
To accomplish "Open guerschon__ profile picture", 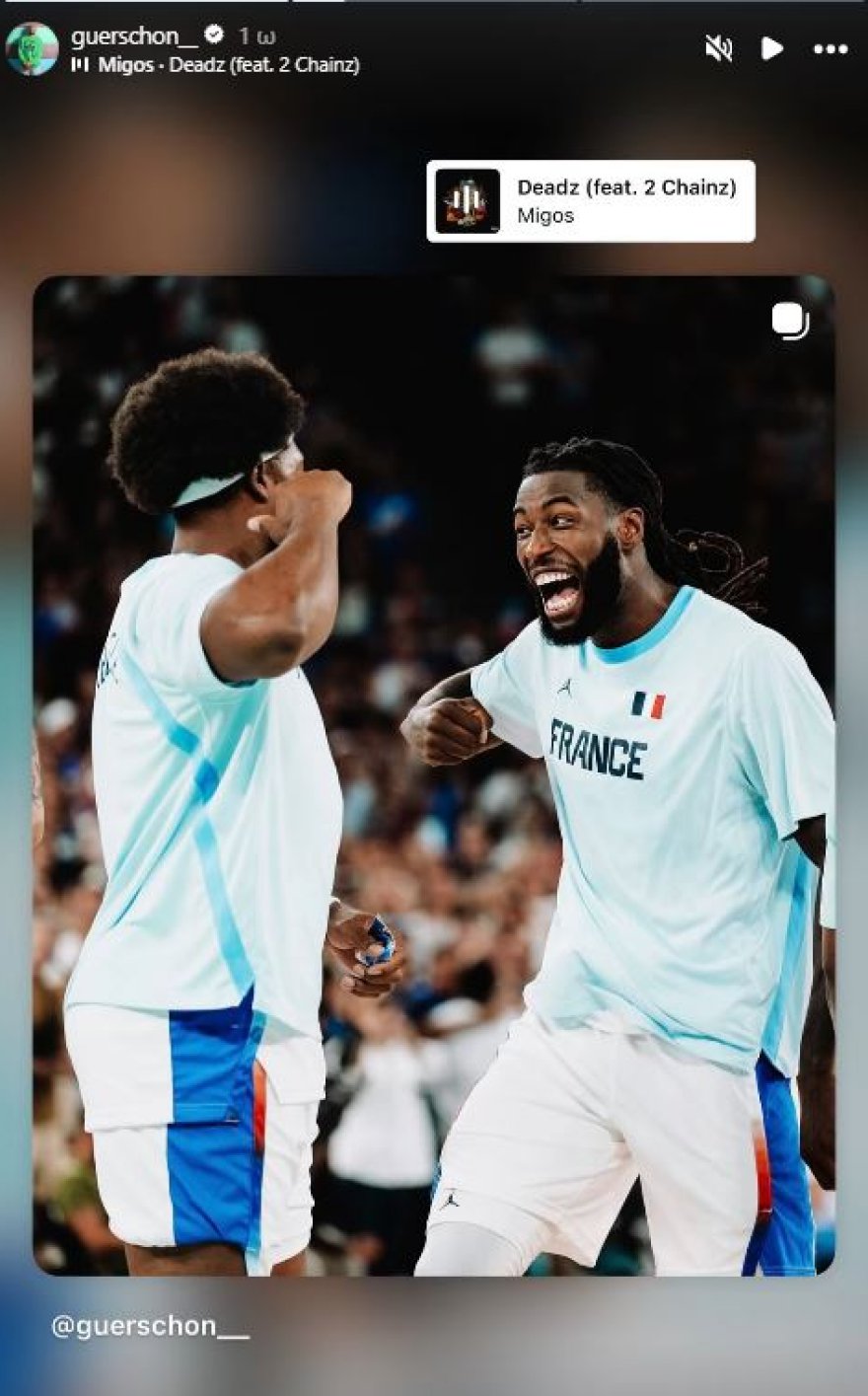I will [x=32, y=48].
